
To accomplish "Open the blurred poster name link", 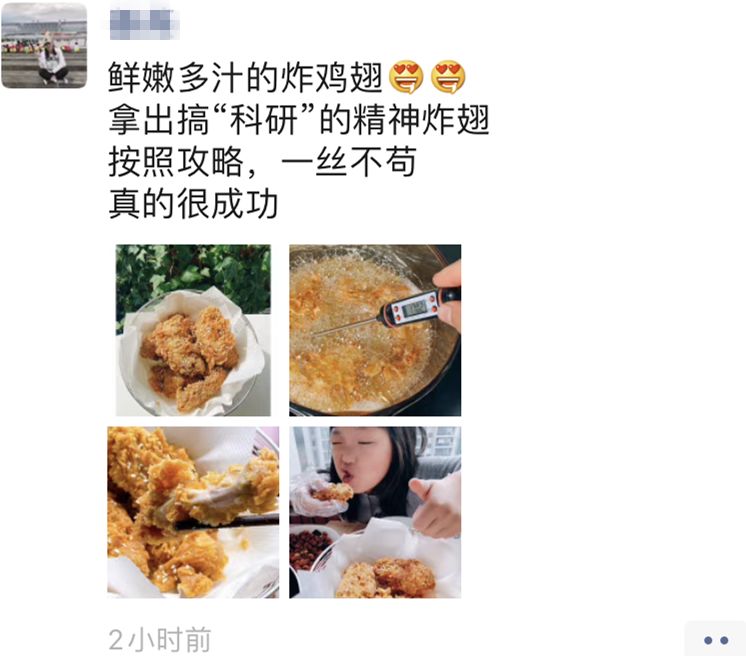I will coord(143,24).
